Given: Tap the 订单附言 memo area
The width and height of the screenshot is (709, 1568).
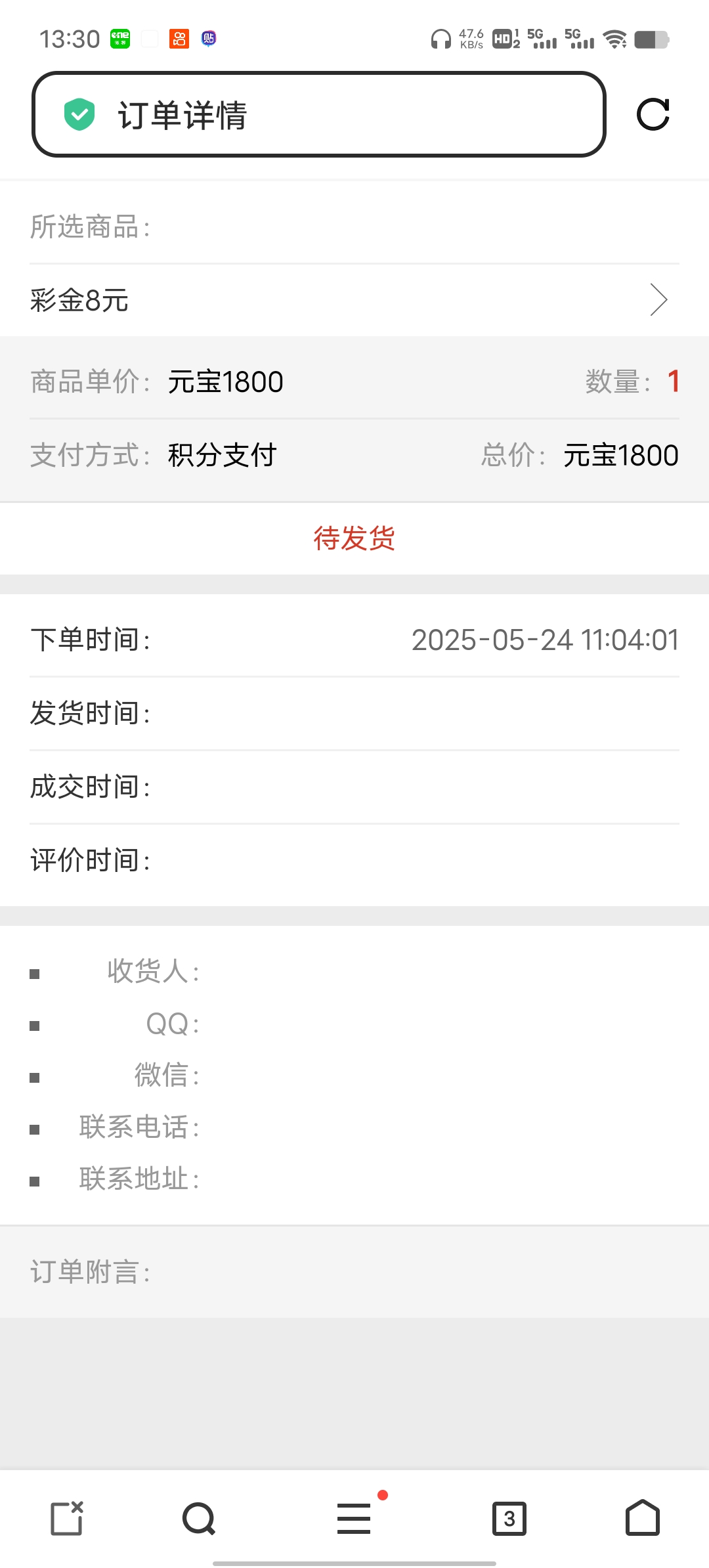Looking at the screenshot, I should (90, 1273).
